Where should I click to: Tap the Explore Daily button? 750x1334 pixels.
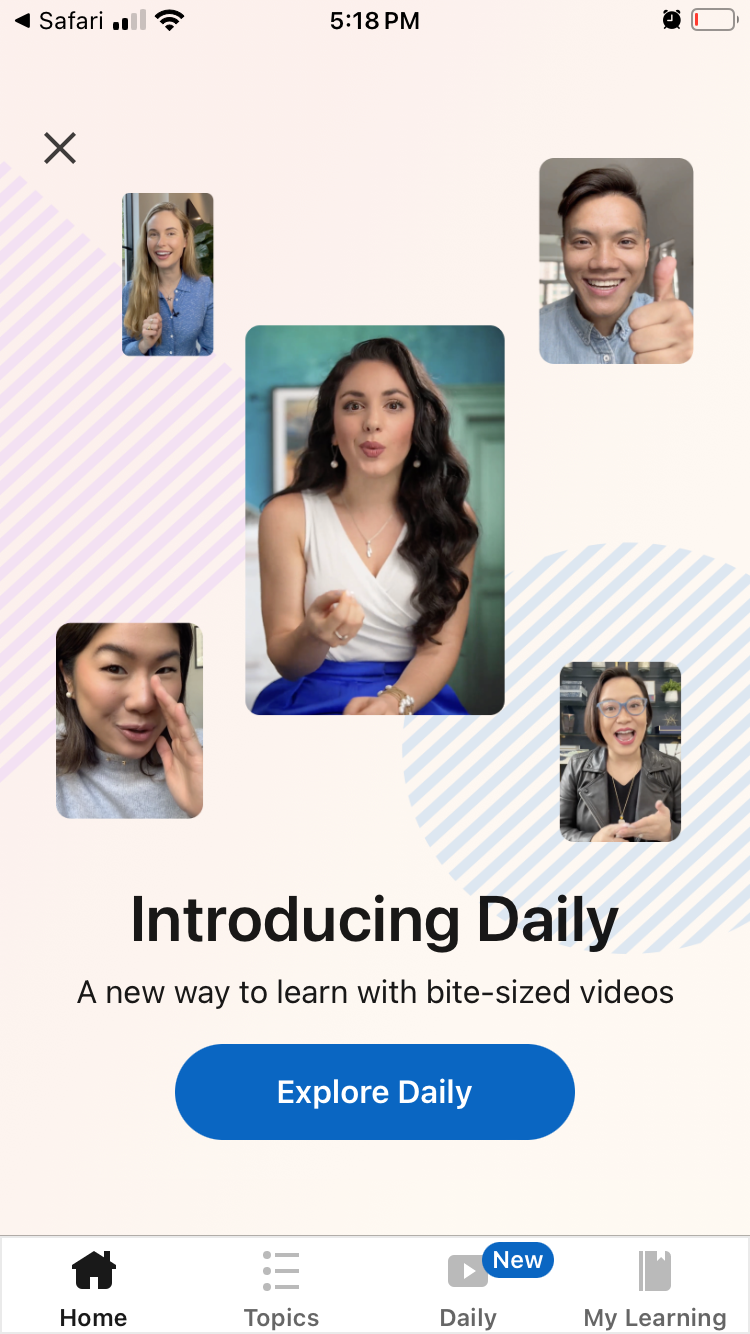pyautogui.click(x=374, y=1092)
